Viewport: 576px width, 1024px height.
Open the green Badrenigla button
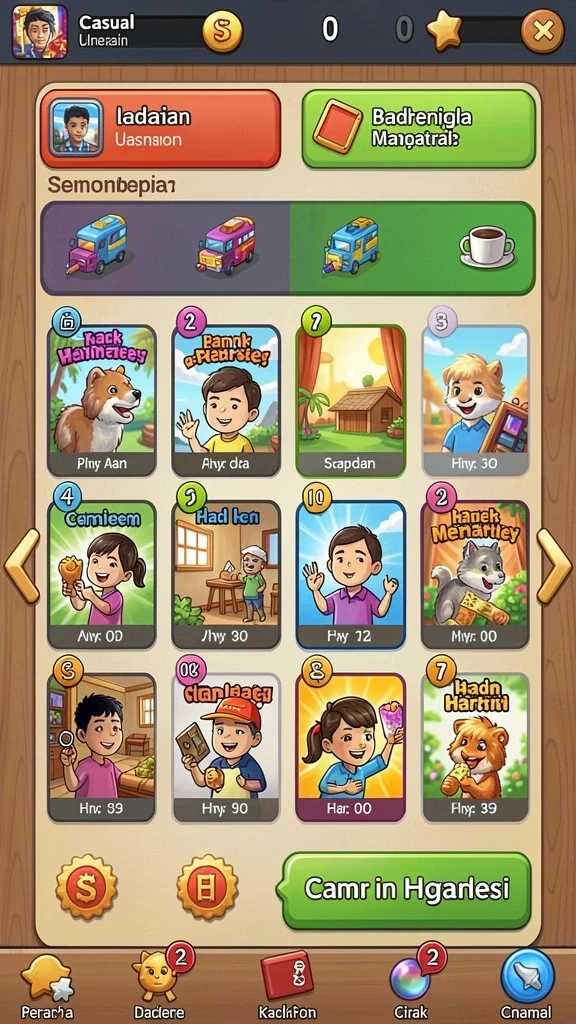(419, 129)
